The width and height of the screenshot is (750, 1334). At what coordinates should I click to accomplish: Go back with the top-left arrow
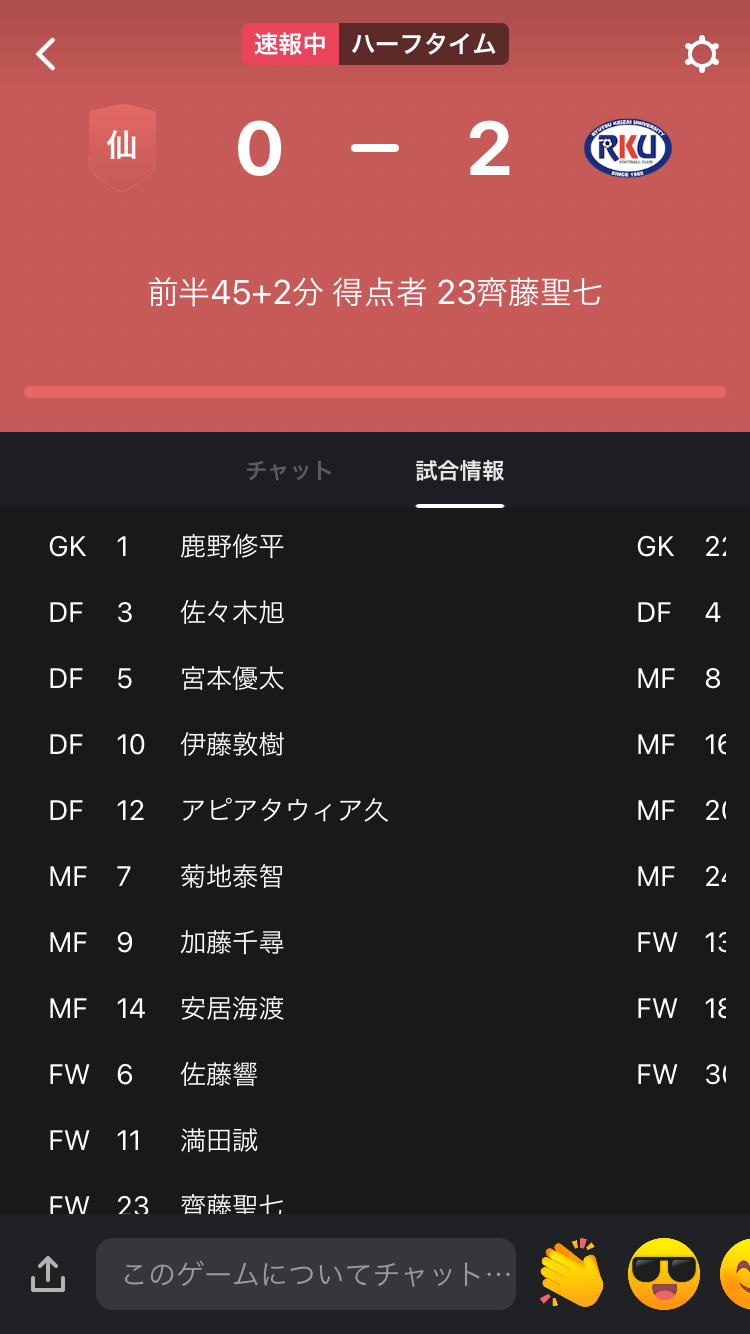click(x=46, y=54)
